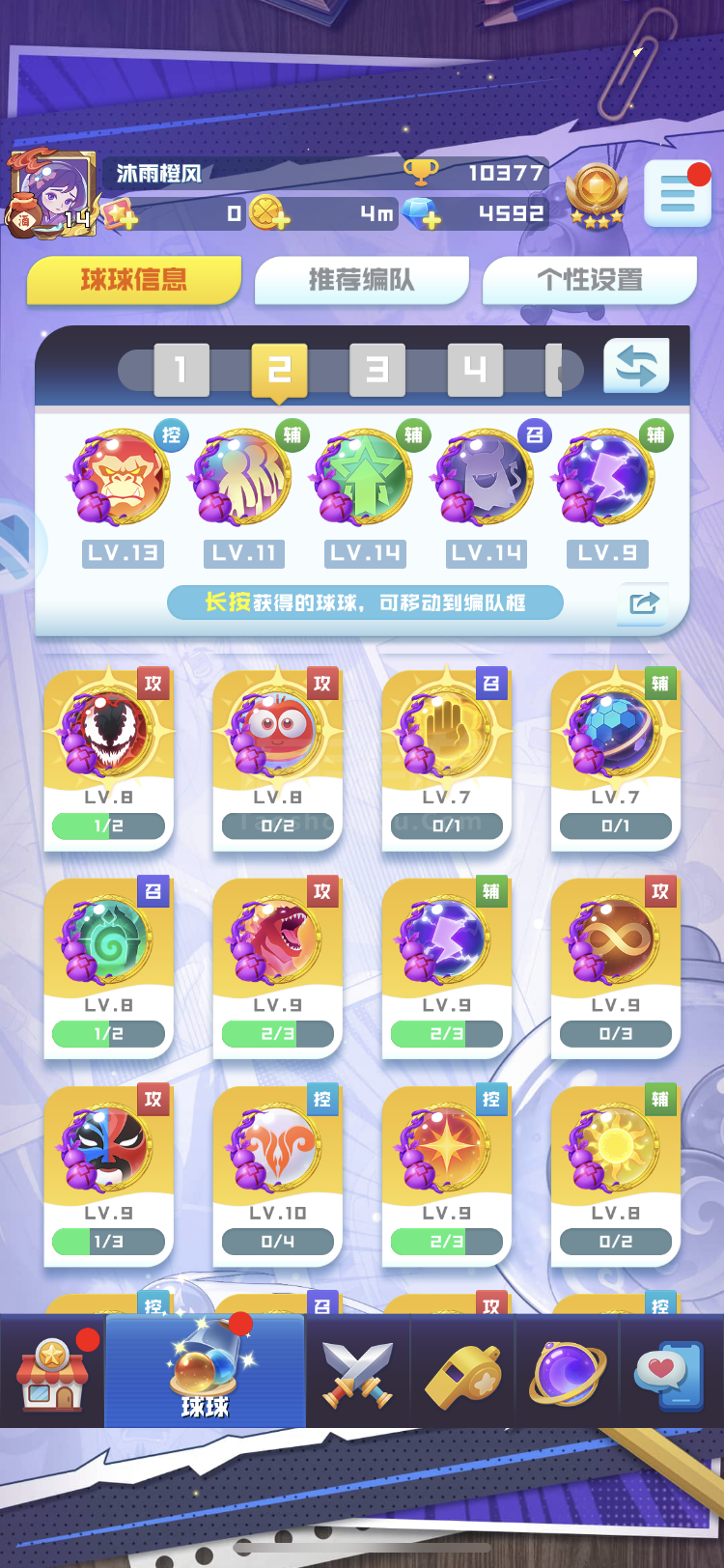
Task: Open the hamburger menu with red dot
Action: [678, 194]
